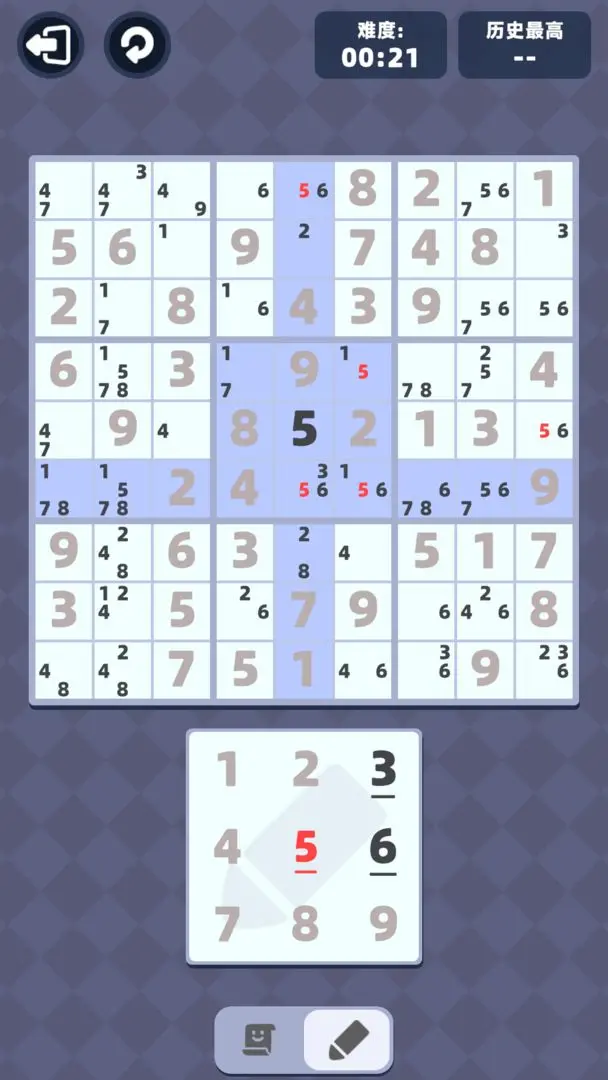608x1080 pixels.
Task: Select red number 5 on the keypad
Action: (305, 848)
